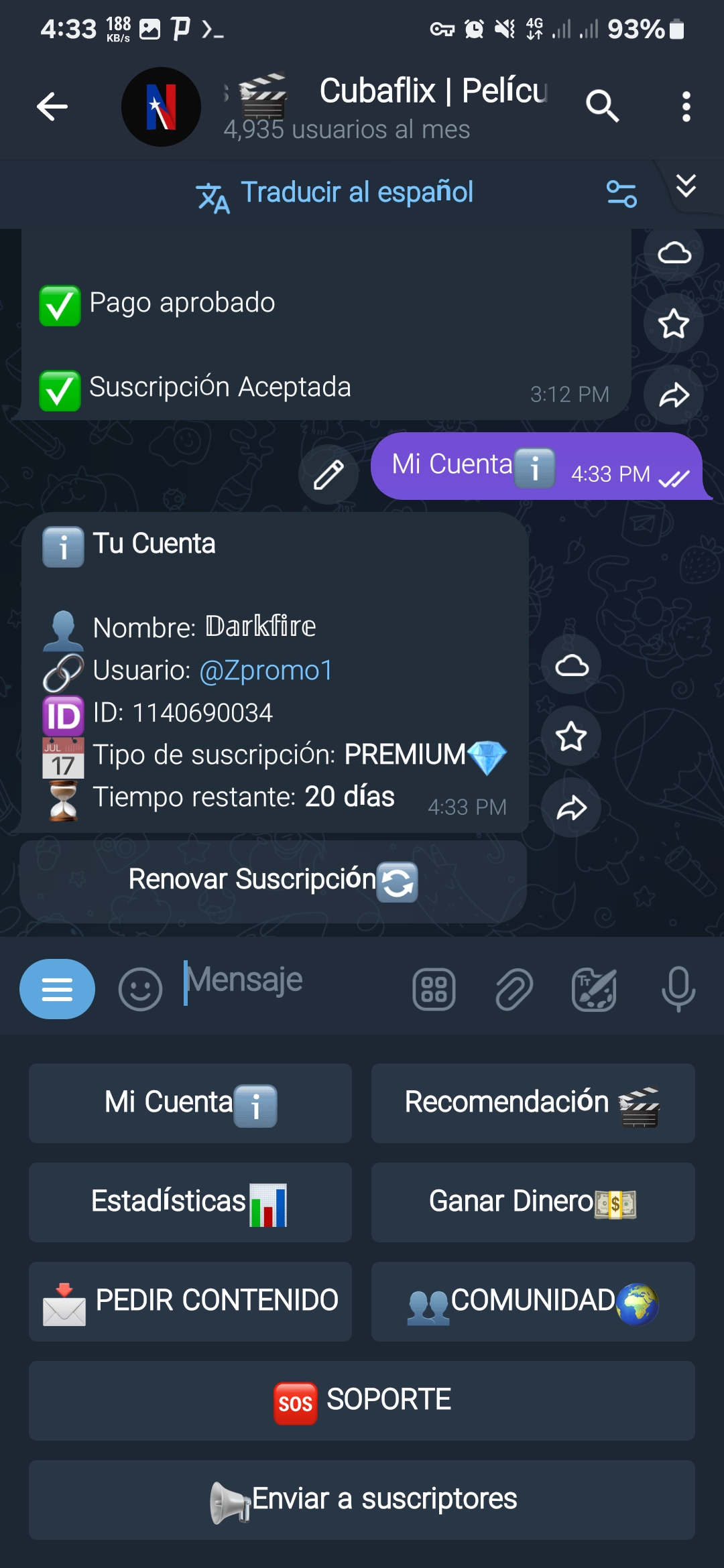Choose Recomendación button
This screenshot has width=724, height=1568.
533,1103
